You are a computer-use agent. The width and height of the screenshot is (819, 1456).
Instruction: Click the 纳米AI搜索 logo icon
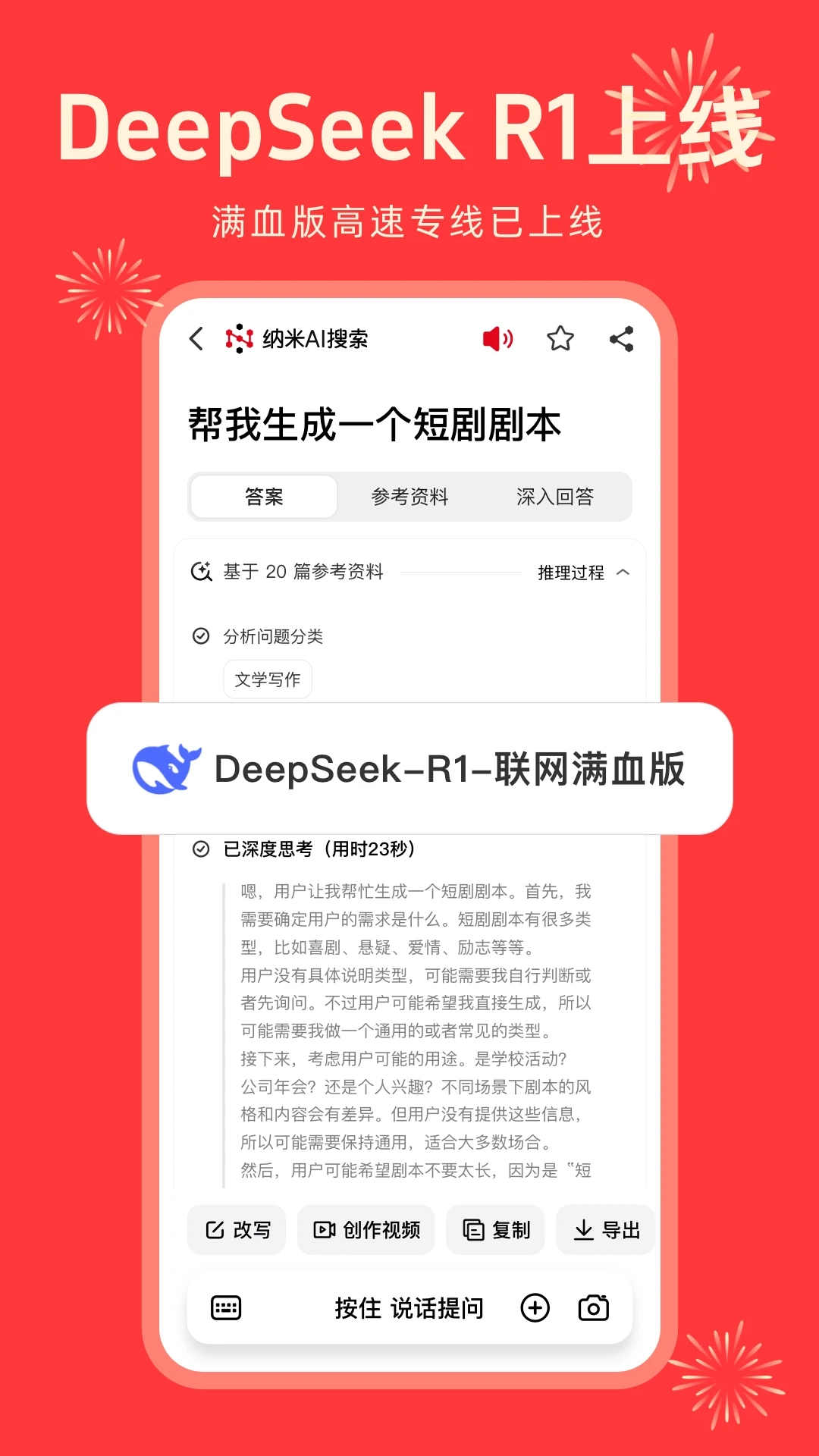coord(239,339)
